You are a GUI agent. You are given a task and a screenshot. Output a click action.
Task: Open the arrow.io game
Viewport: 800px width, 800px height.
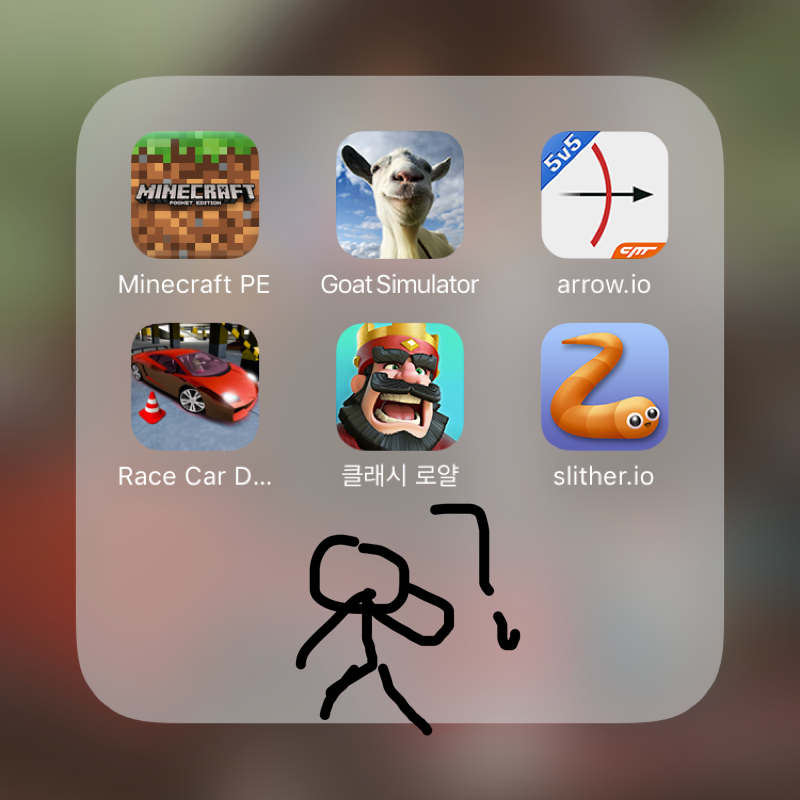[604, 195]
